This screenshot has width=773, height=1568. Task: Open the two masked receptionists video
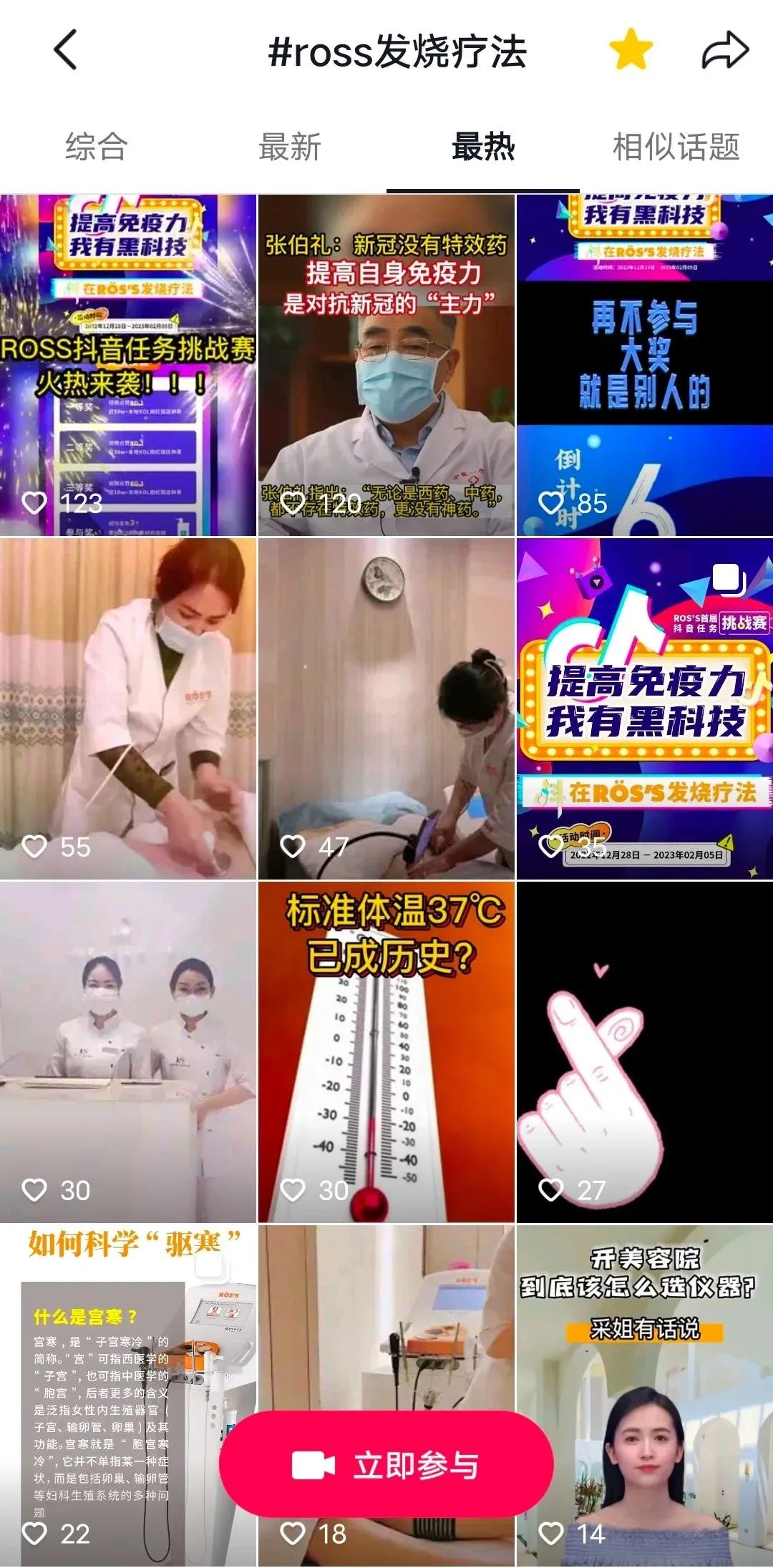tap(128, 1052)
